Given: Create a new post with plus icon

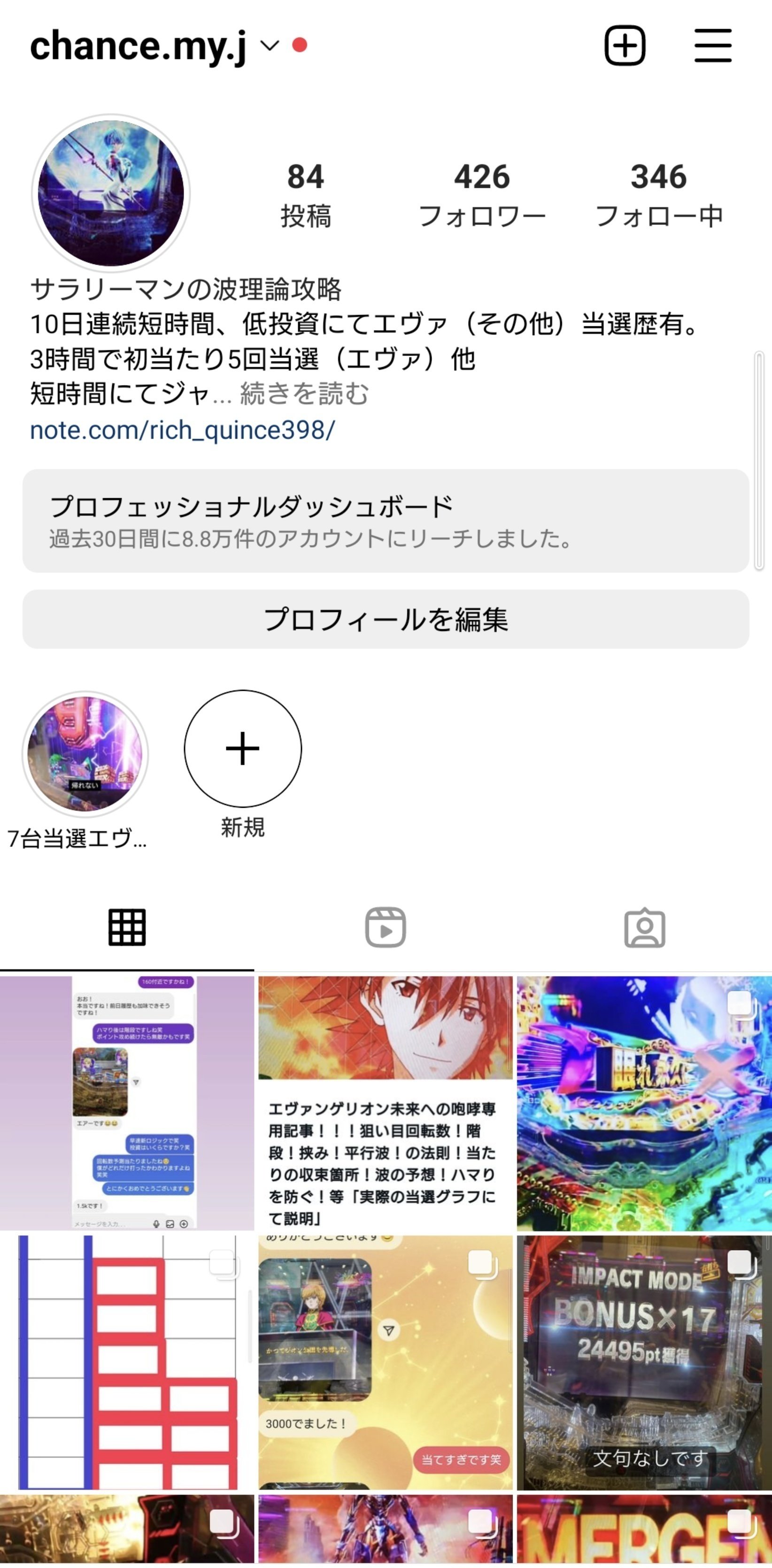Looking at the screenshot, I should (625, 46).
